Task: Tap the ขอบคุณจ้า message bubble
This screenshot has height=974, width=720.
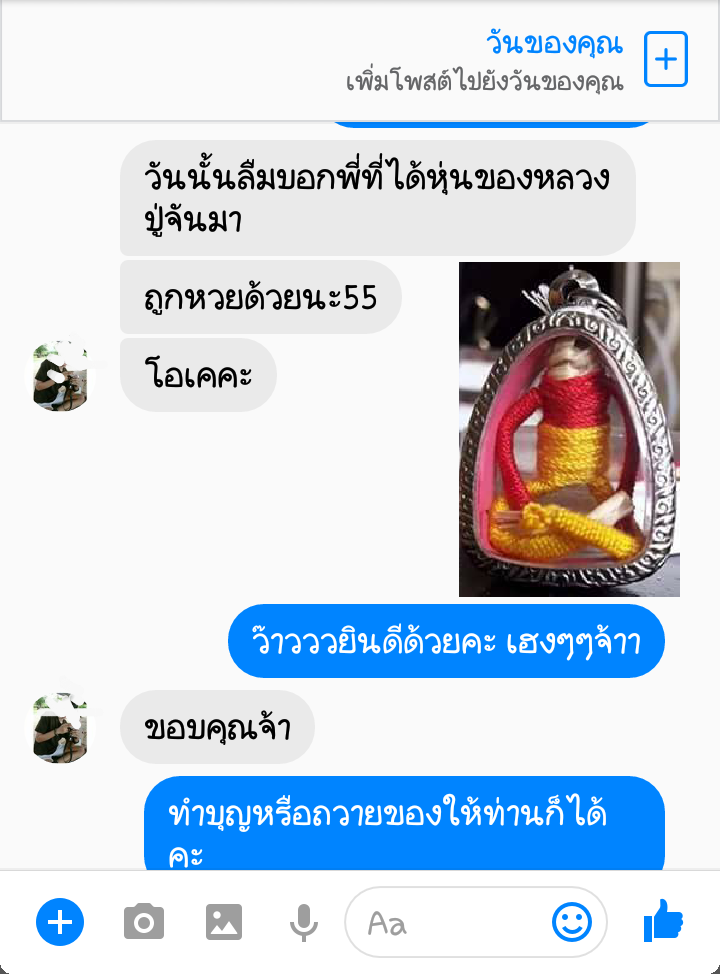Action: [x=218, y=726]
